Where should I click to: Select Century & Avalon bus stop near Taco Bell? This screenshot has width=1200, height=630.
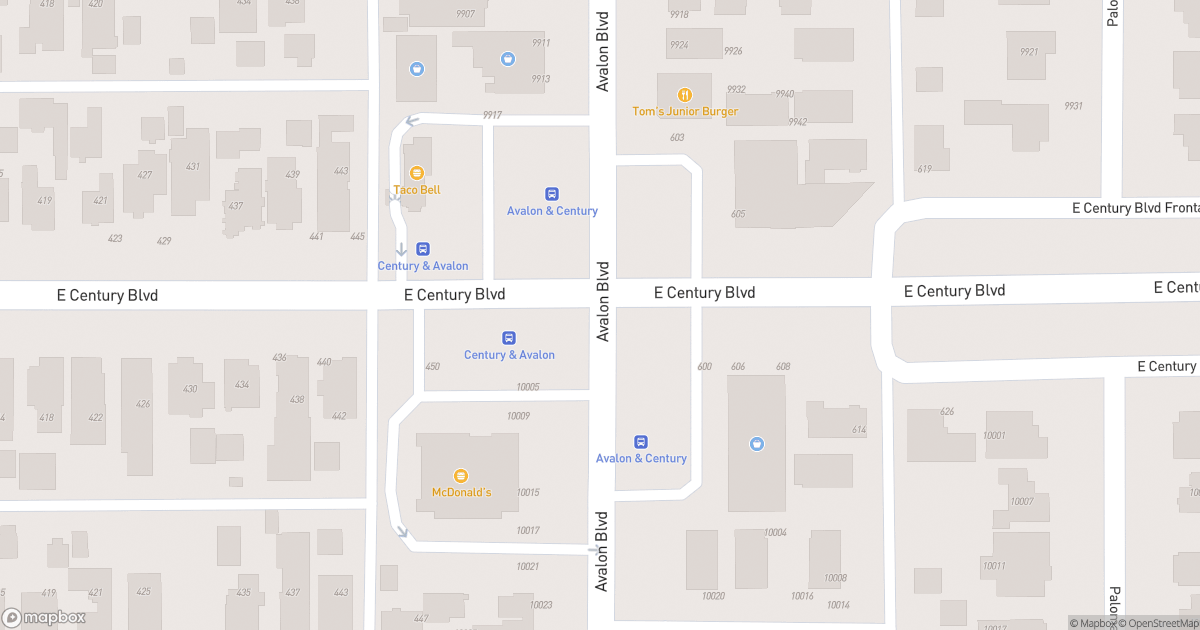tap(423, 249)
